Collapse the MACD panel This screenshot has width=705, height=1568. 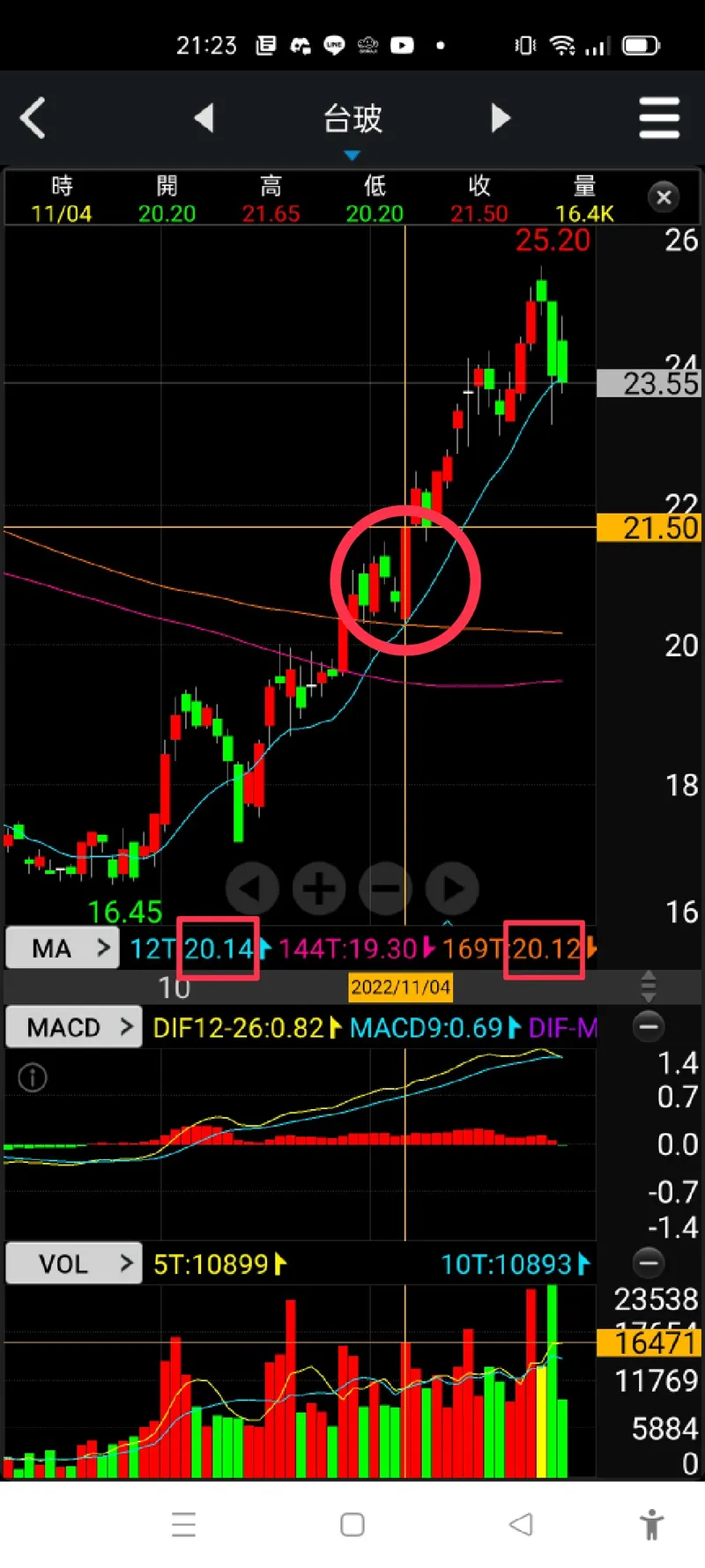(x=649, y=1027)
